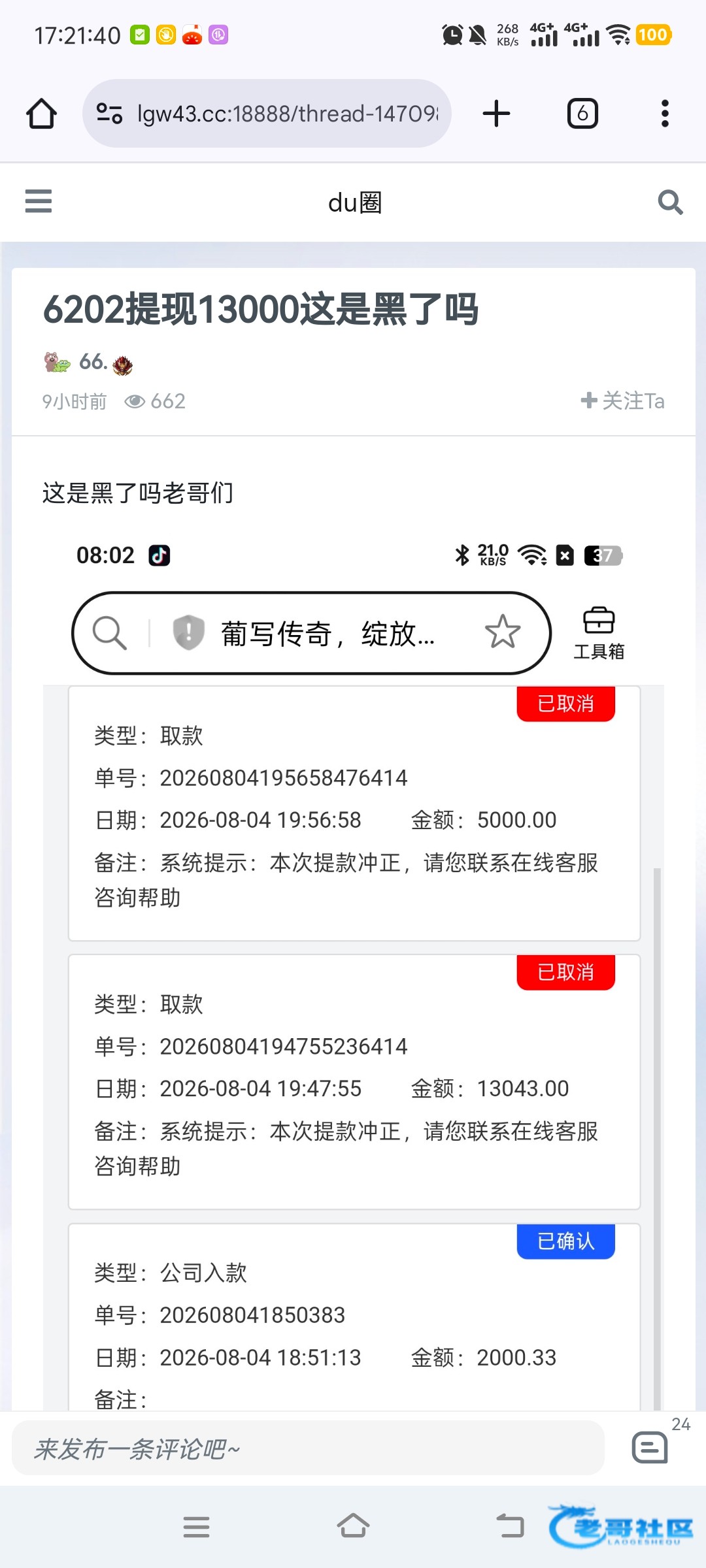Tap the lgw43.cc address bar
Image resolution: width=706 pixels, height=1568 pixels.
267,114
